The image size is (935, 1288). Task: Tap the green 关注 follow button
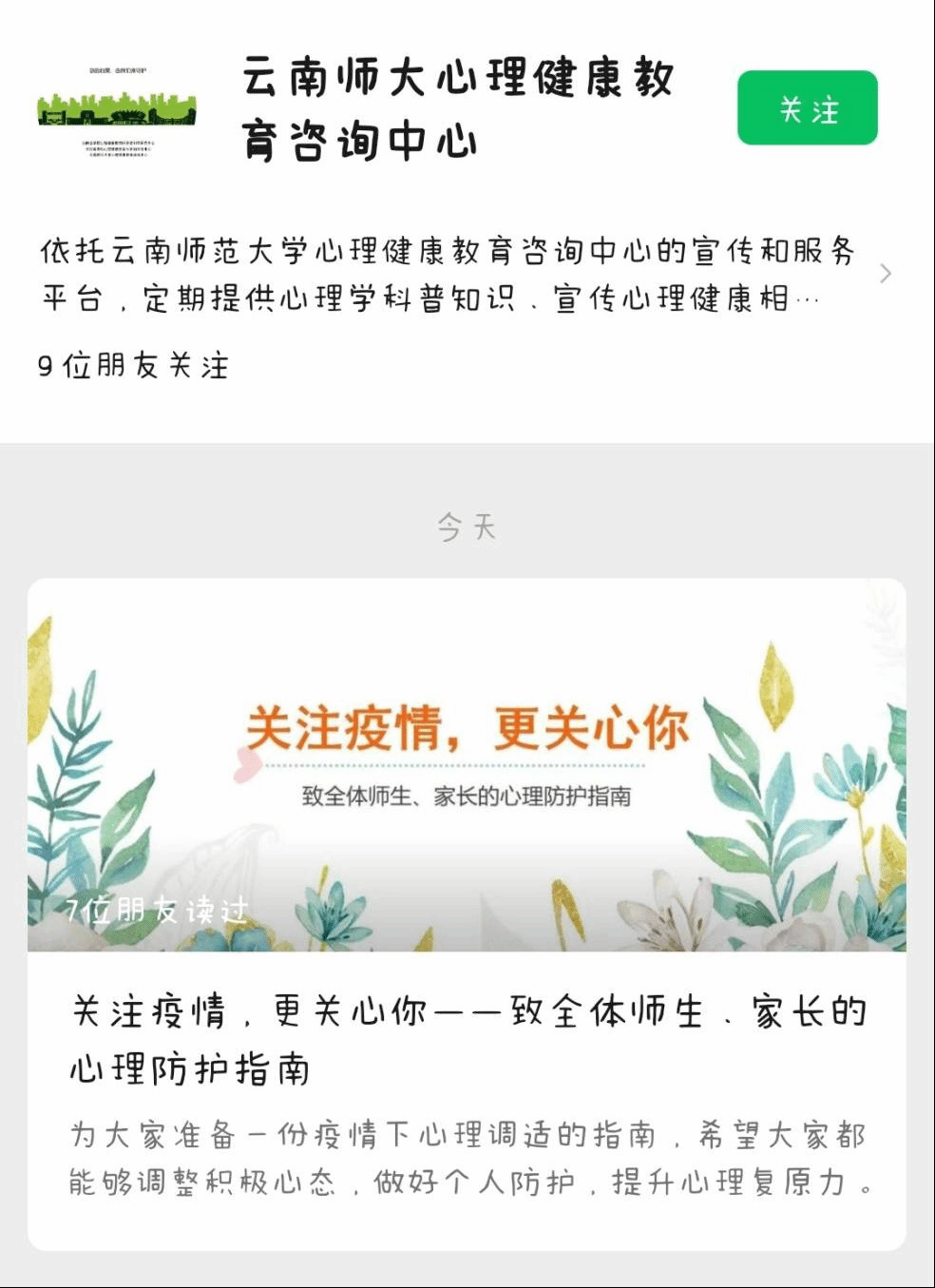(x=807, y=108)
